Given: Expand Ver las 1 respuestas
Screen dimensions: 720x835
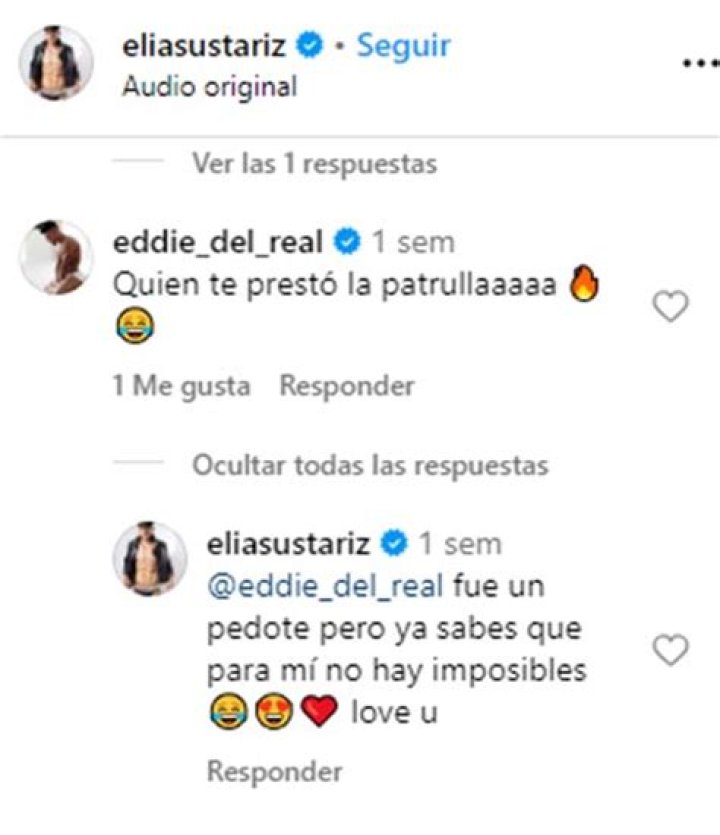Looking at the screenshot, I should tap(314, 164).
